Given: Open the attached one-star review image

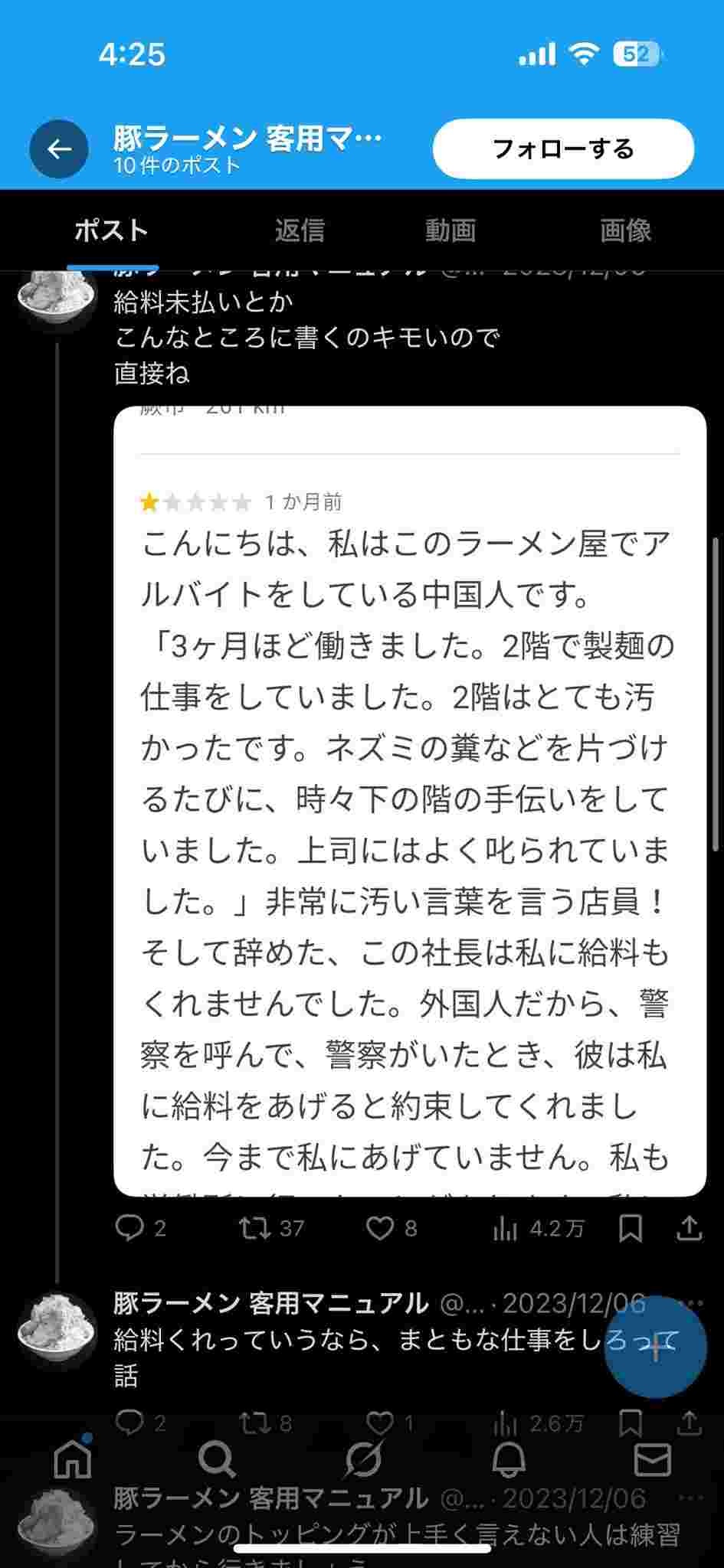Looking at the screenshot, I should [409, 800].
